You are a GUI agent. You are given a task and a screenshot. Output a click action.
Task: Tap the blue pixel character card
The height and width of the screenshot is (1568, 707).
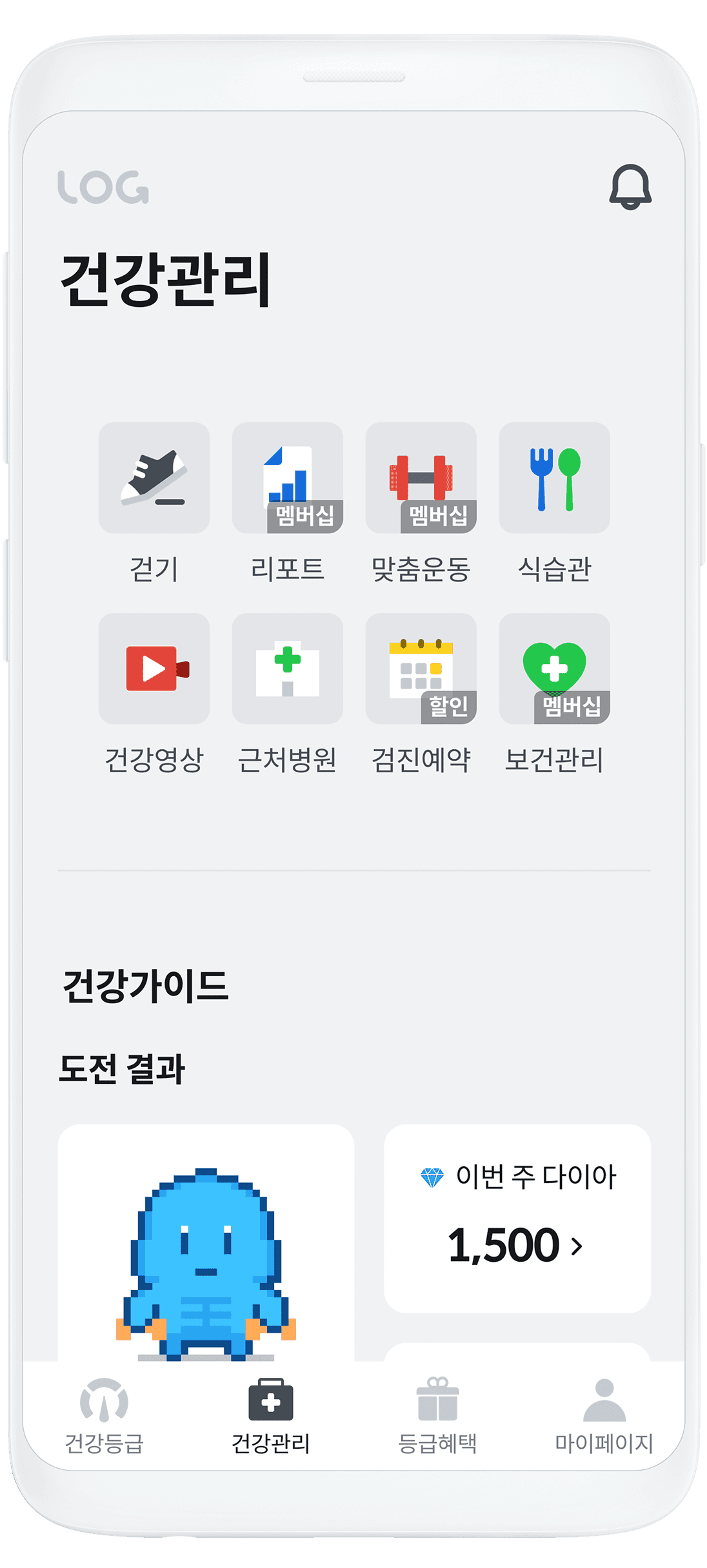coord(206,1243)
